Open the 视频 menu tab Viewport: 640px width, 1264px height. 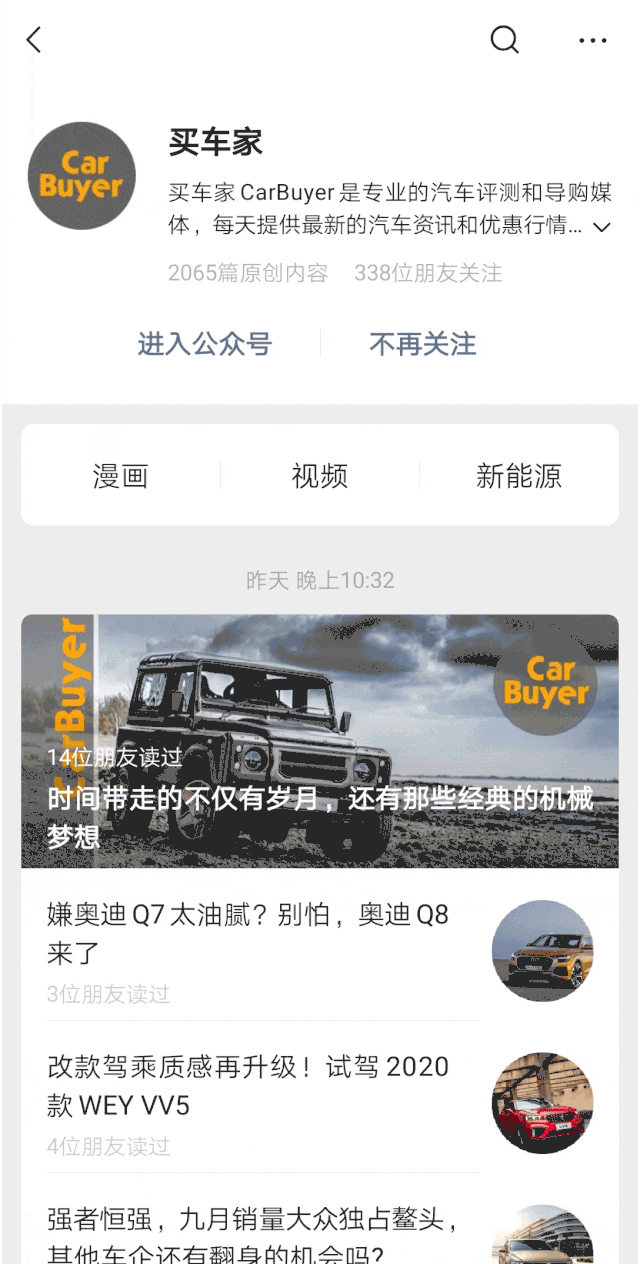pos(320,476)
